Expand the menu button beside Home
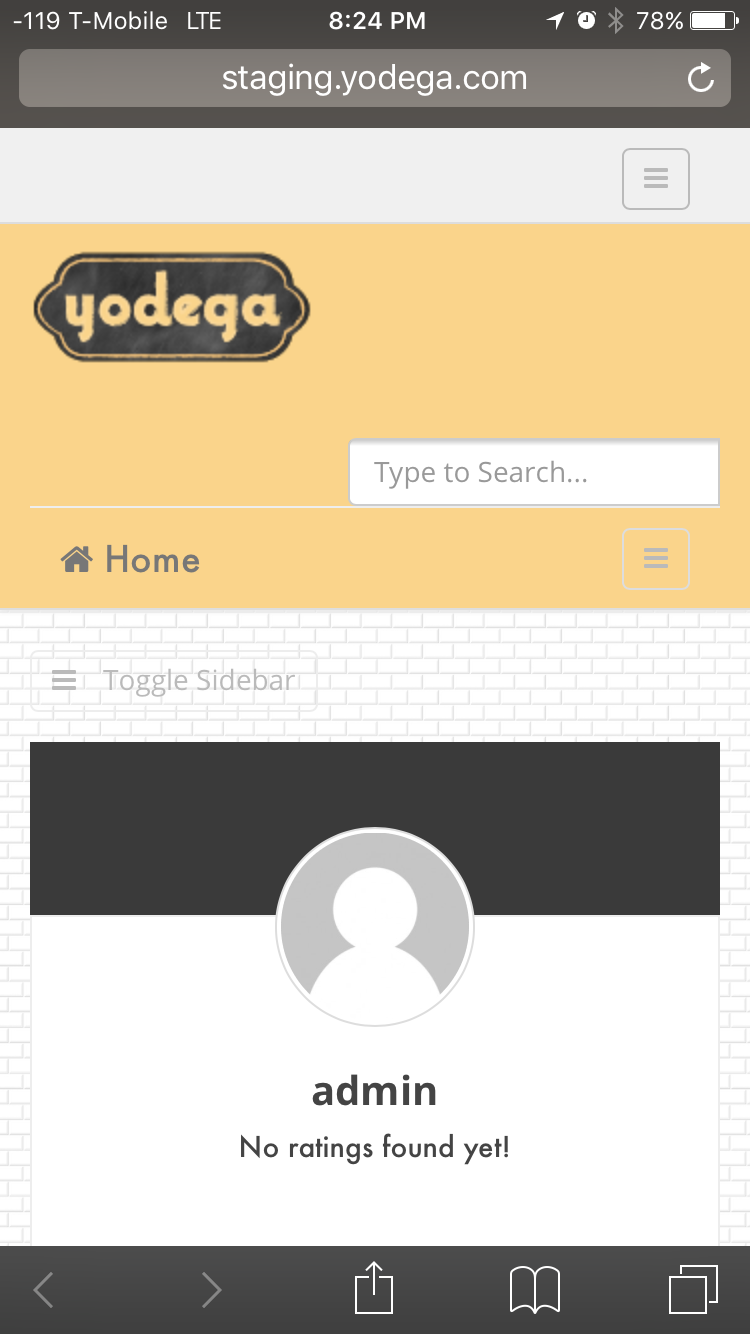Image resolution: width=750 pixels, height=1334 pixels. click(x=655, y=559)
